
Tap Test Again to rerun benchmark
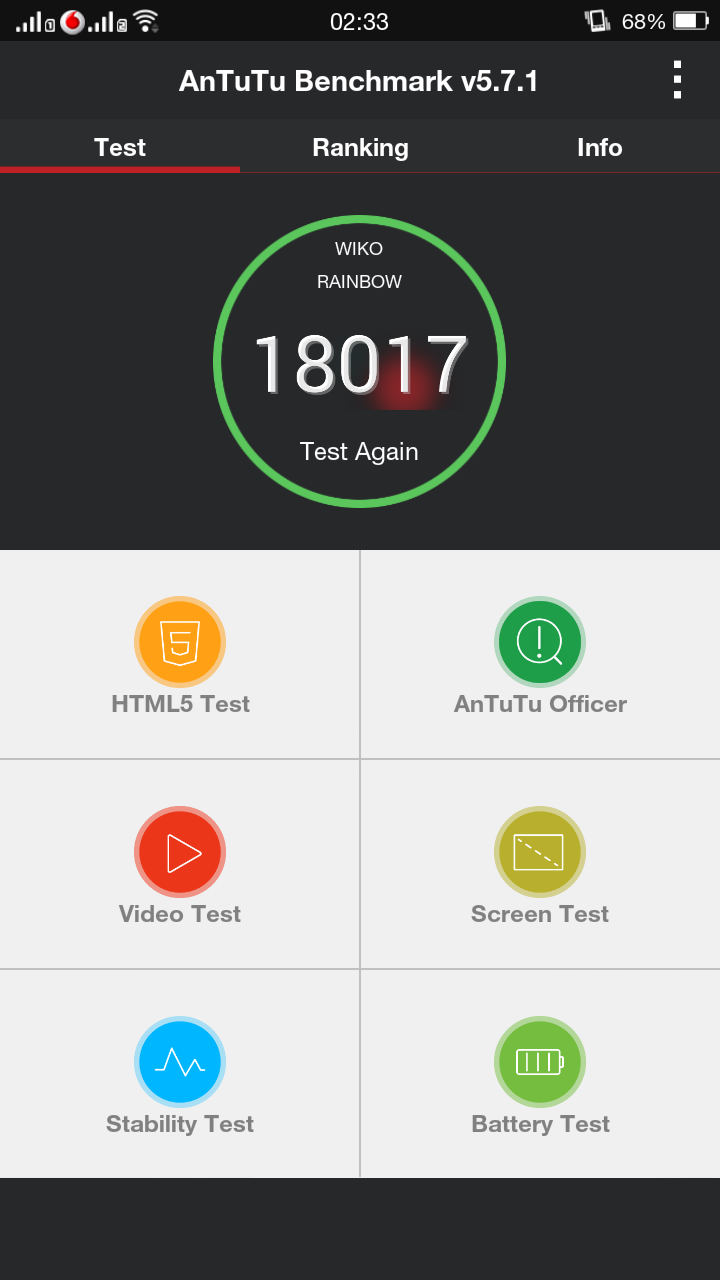[x=359, y=451]
